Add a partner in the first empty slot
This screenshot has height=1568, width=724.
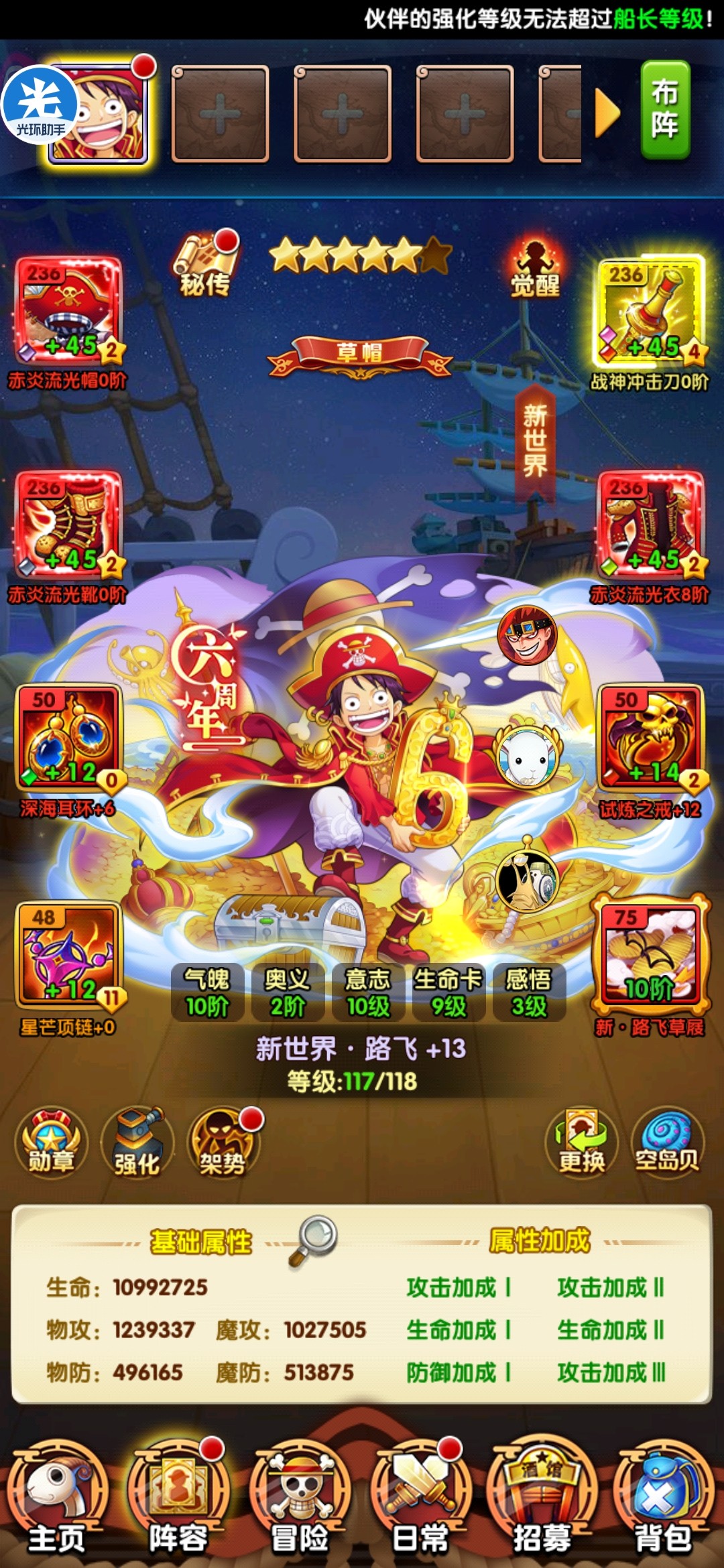220,114
